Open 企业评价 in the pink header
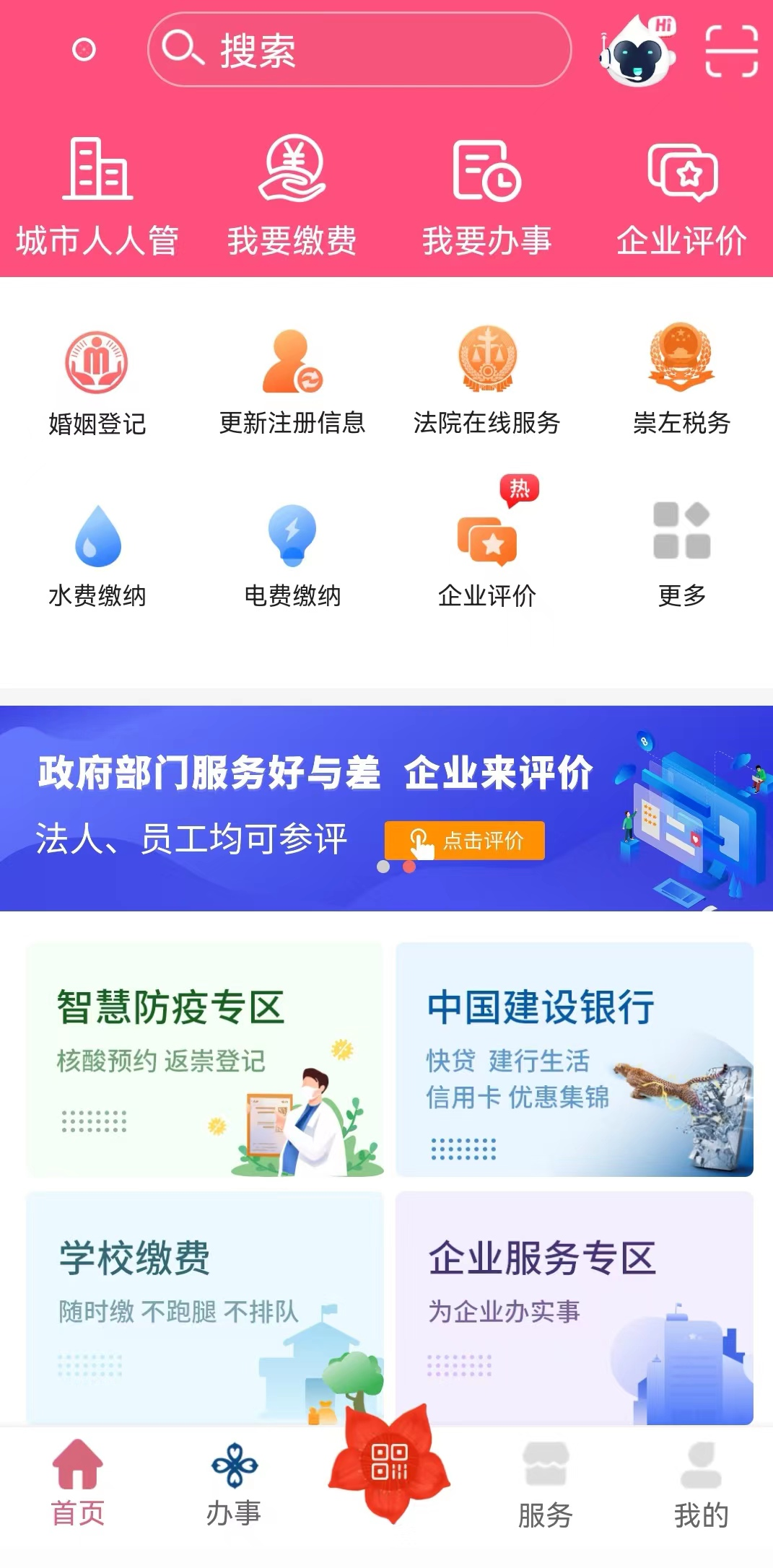 681,196
